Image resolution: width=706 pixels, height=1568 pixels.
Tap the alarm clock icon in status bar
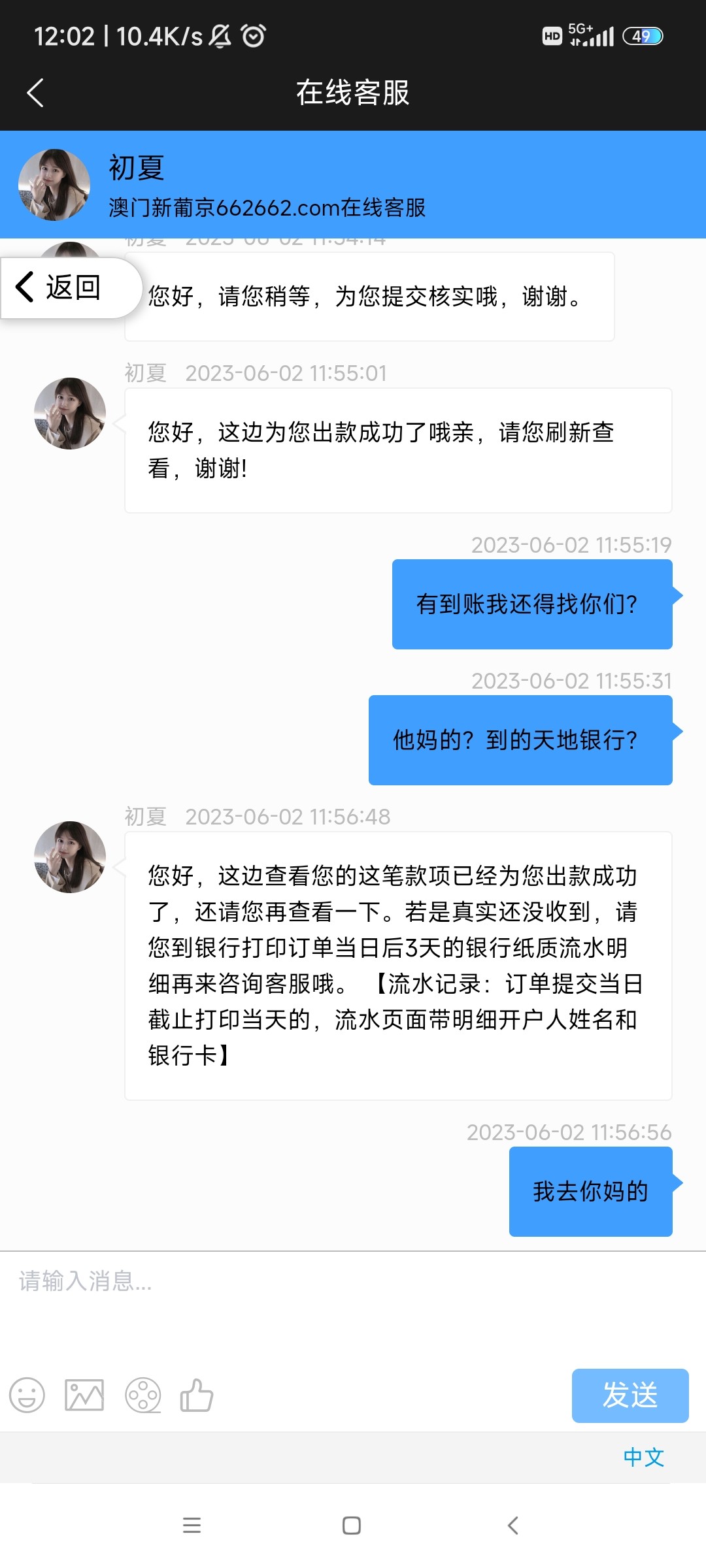point(254,37)
